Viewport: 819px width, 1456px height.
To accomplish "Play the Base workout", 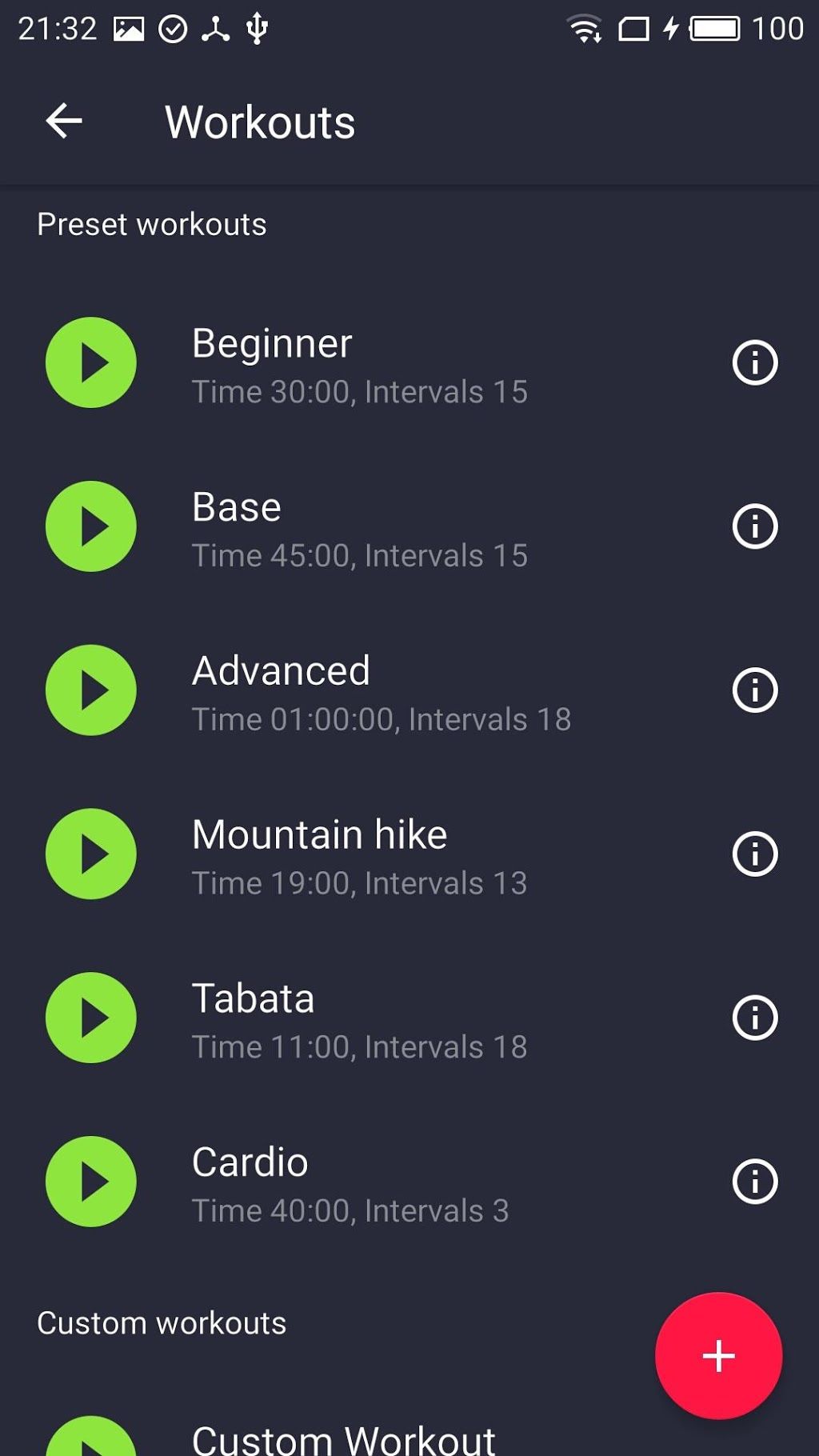I will tap(91, 526).
